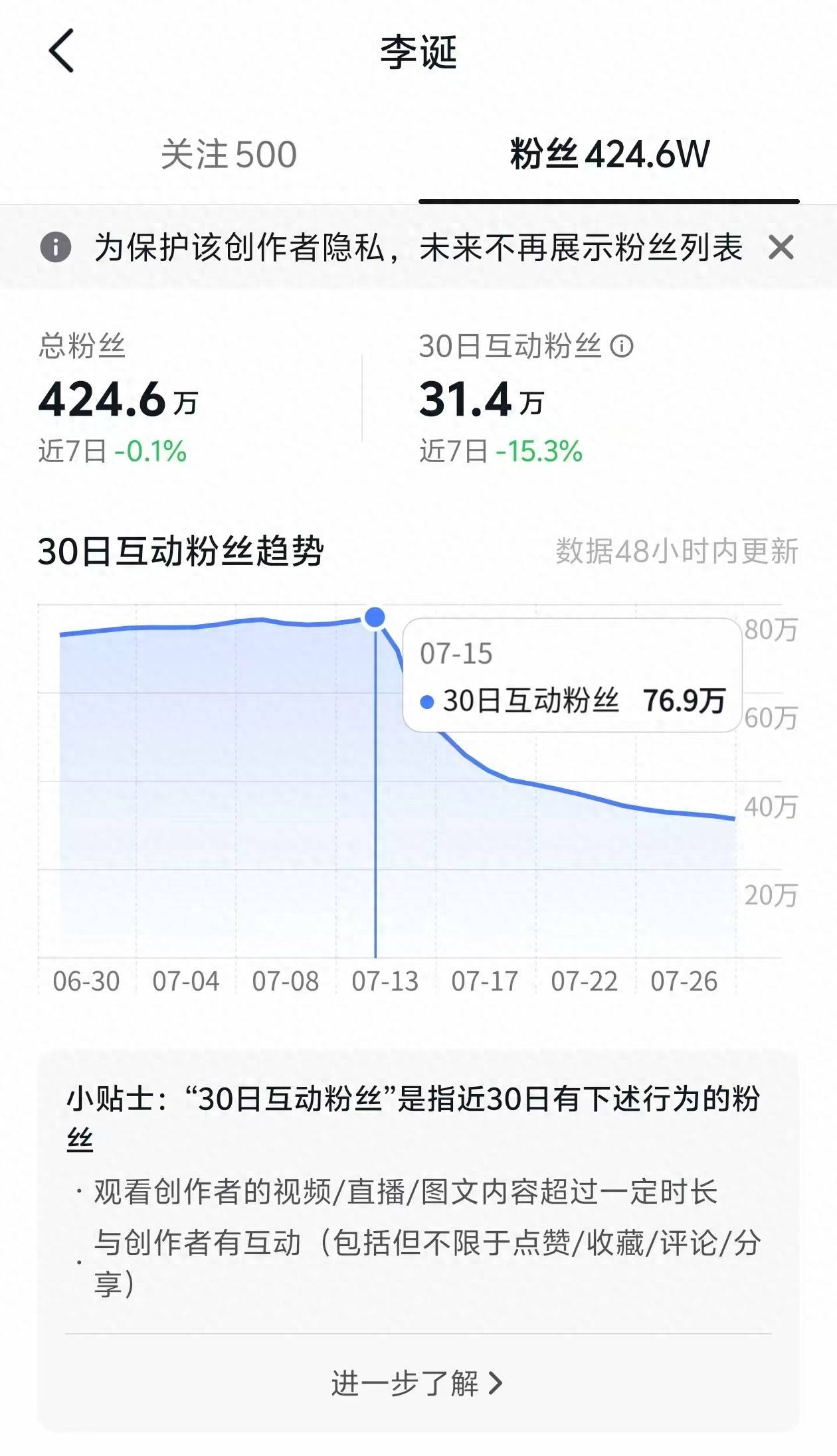Dismiss the privacy notice banner
The width and height of the screenshot is (837, 1456).
781,248
